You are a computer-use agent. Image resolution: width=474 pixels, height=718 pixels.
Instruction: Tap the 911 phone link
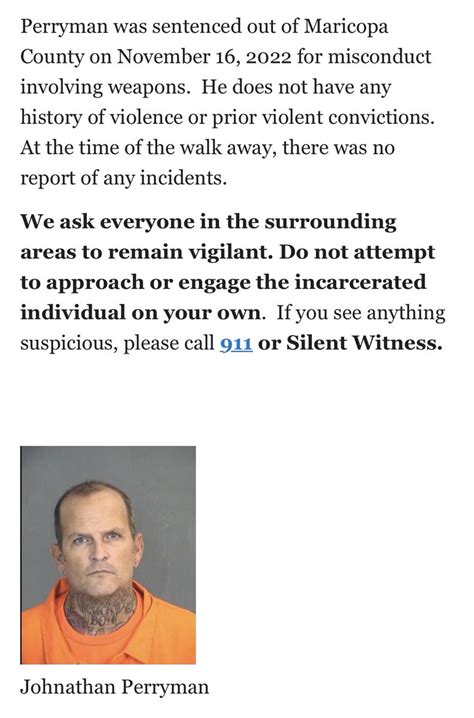tap(236, 343)
